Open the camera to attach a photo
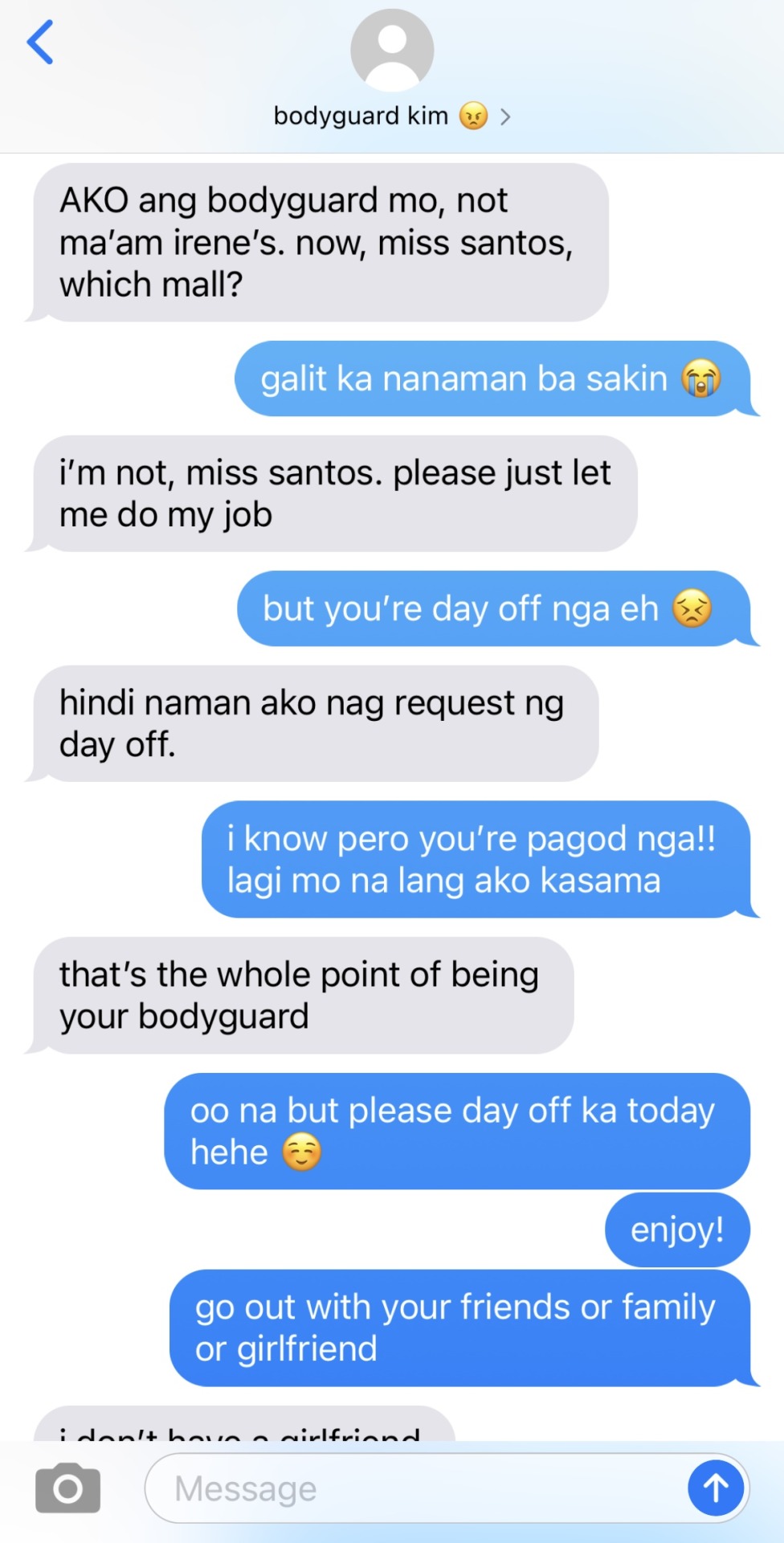 coord(68,1488)
